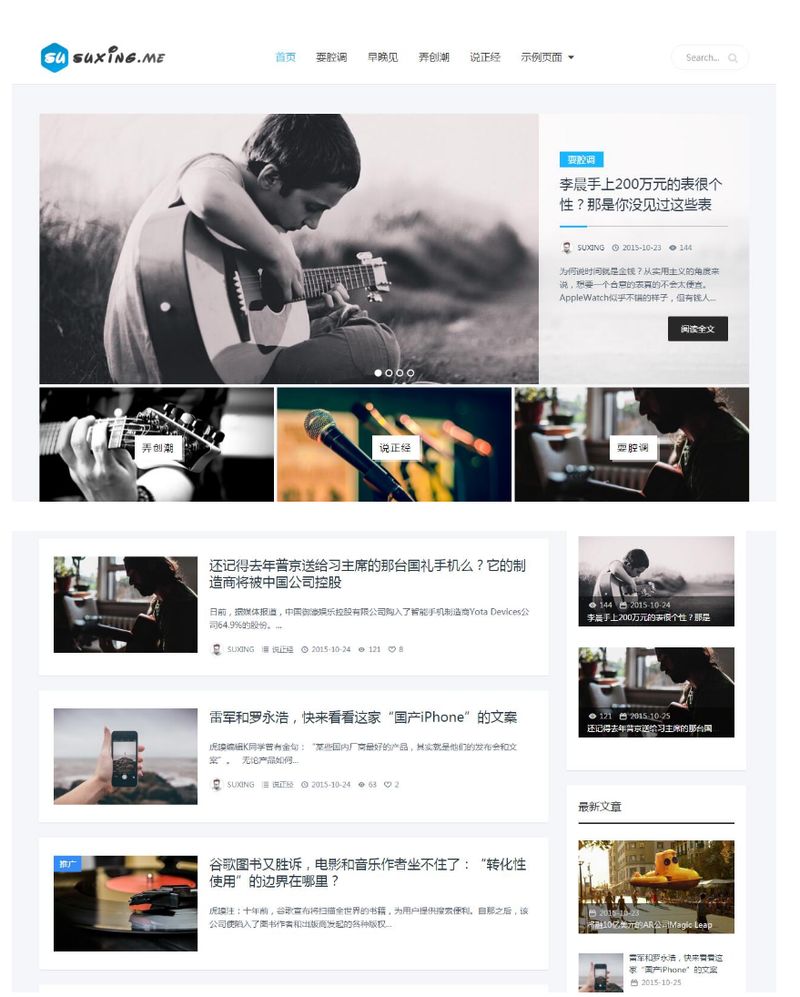Open sidebar card dated 2015-10-24
This screenshot has height=997, width=800.
click(x=656, y=581)
